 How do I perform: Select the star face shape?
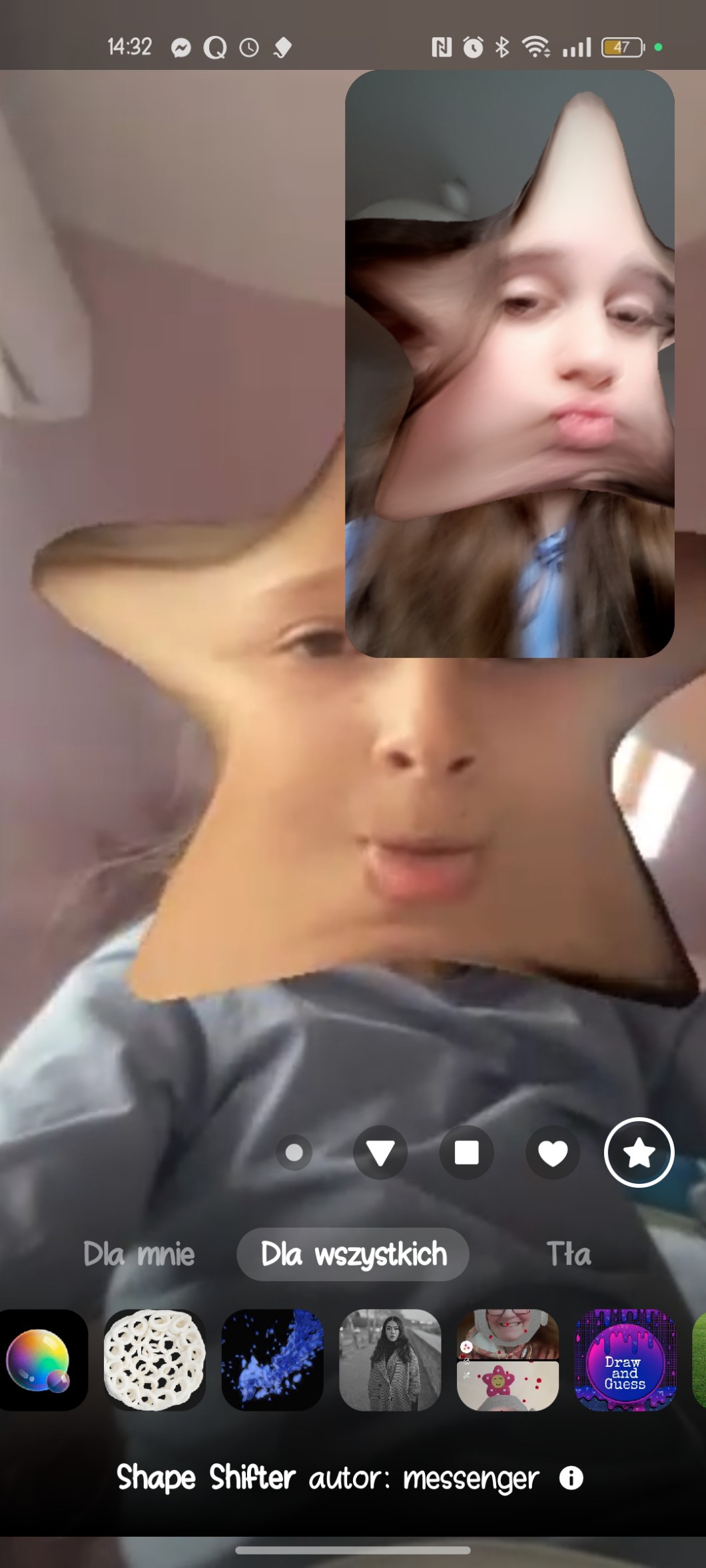[x=639, y=1153]
